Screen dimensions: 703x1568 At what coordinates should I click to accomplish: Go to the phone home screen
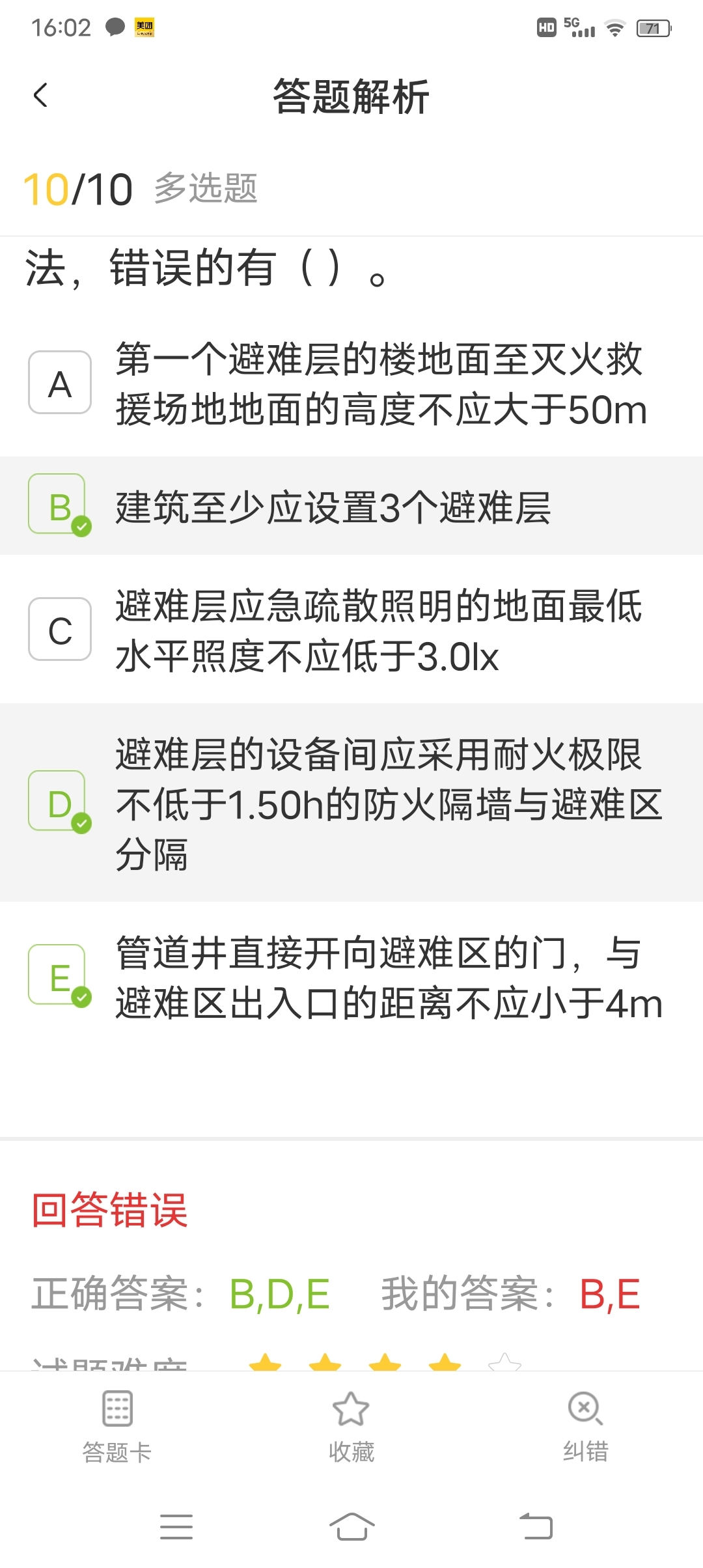coord(352,1527)
